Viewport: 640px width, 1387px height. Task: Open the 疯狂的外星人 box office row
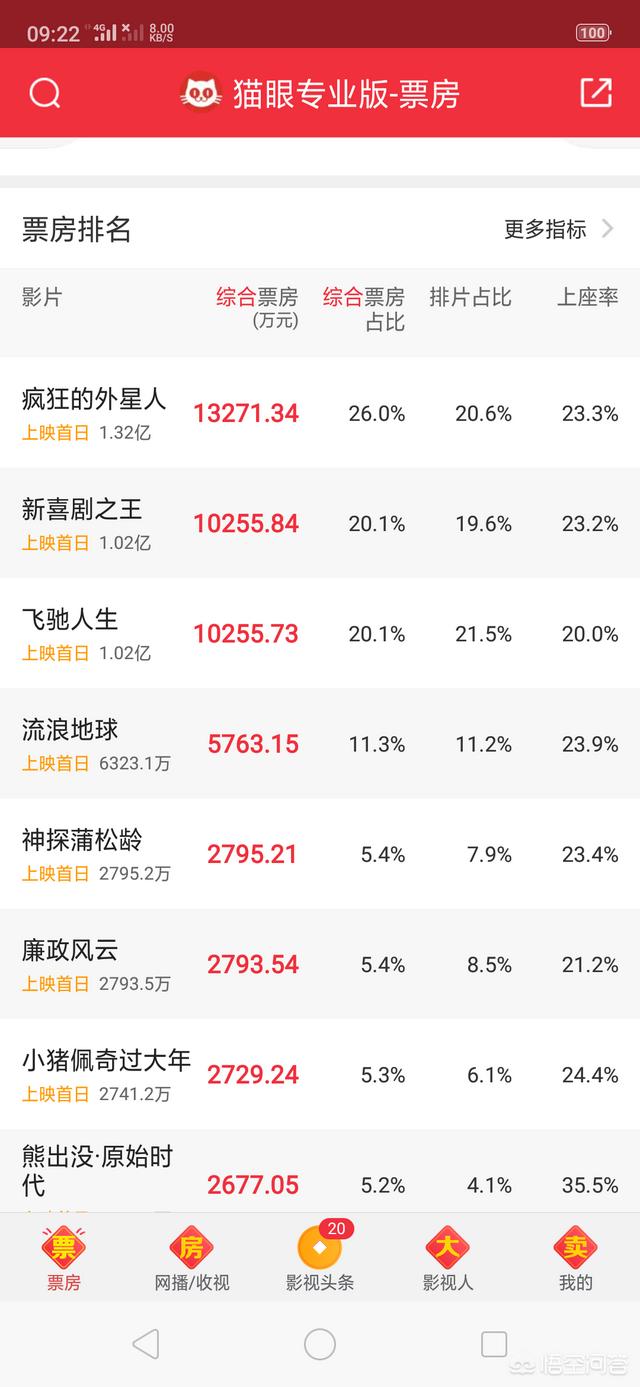[x=320, y=413]
